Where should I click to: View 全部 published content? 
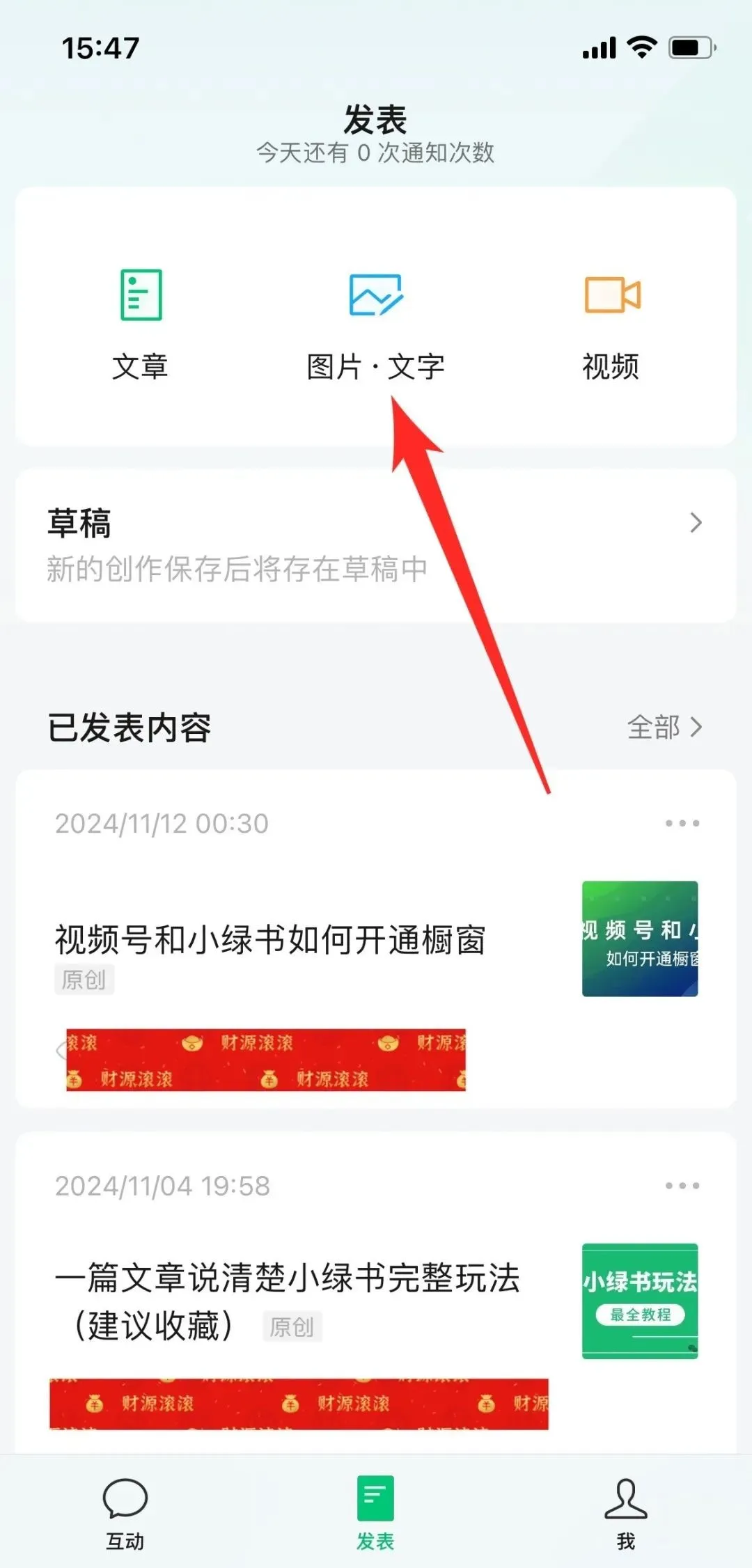pos(664,727)
